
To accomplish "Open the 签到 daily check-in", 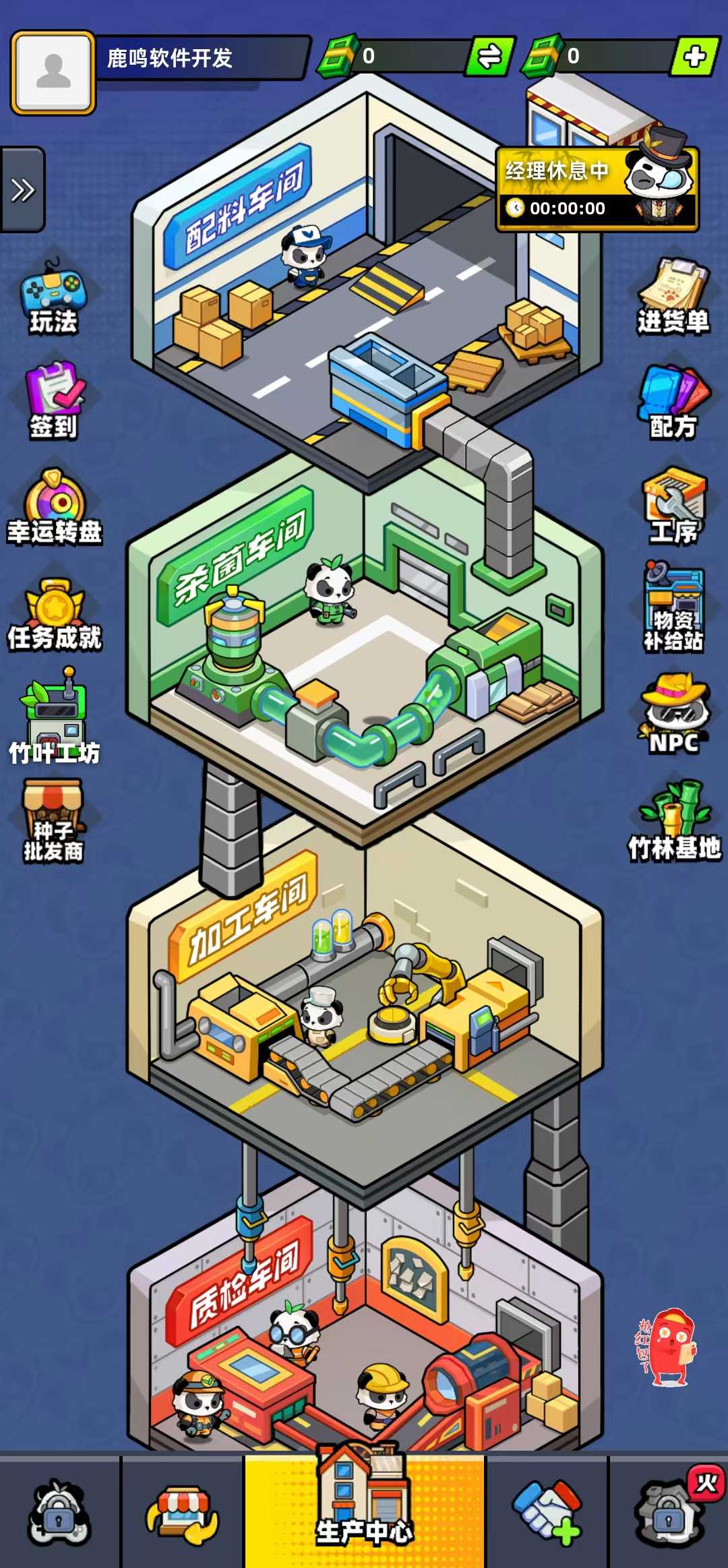I will 53,402.
